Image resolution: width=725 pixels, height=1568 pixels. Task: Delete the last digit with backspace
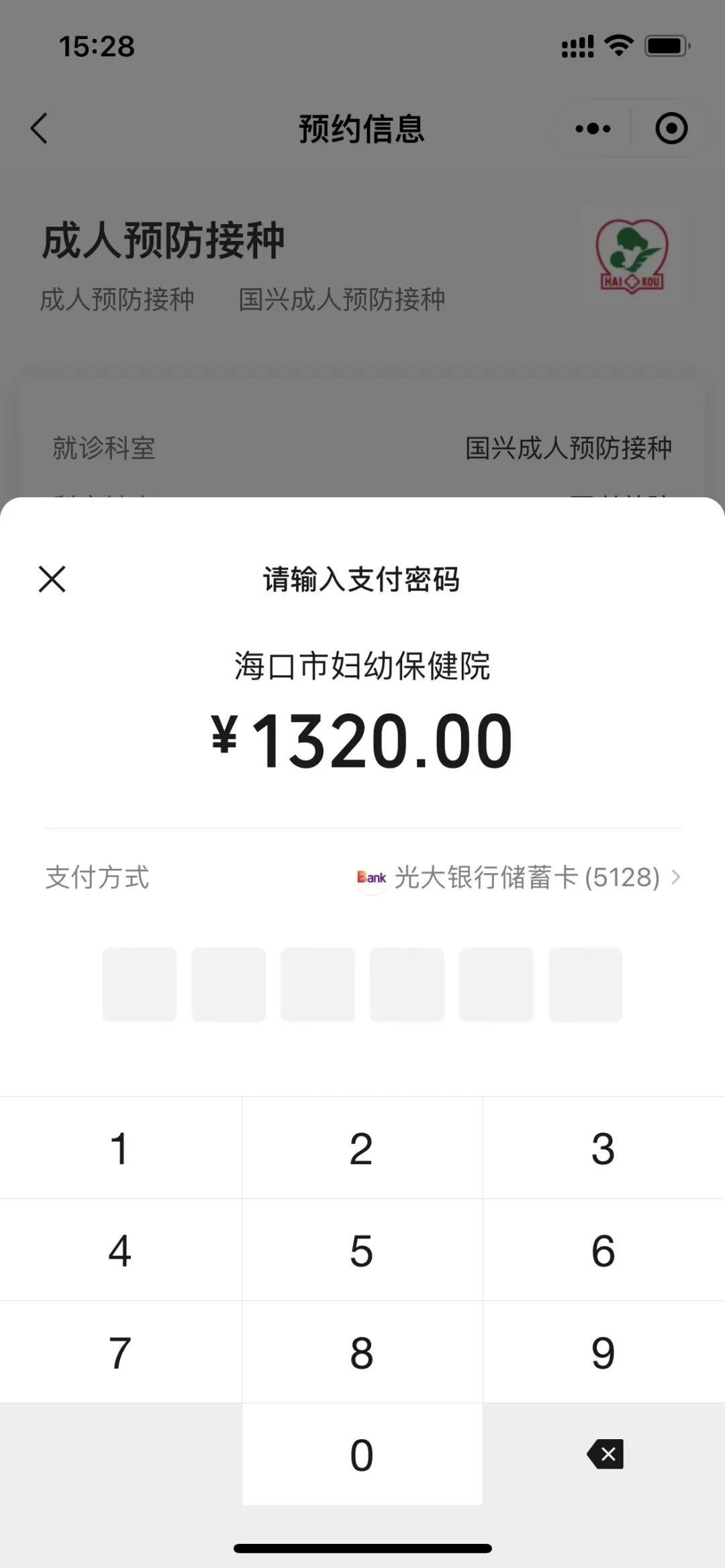coord(605,1454)
